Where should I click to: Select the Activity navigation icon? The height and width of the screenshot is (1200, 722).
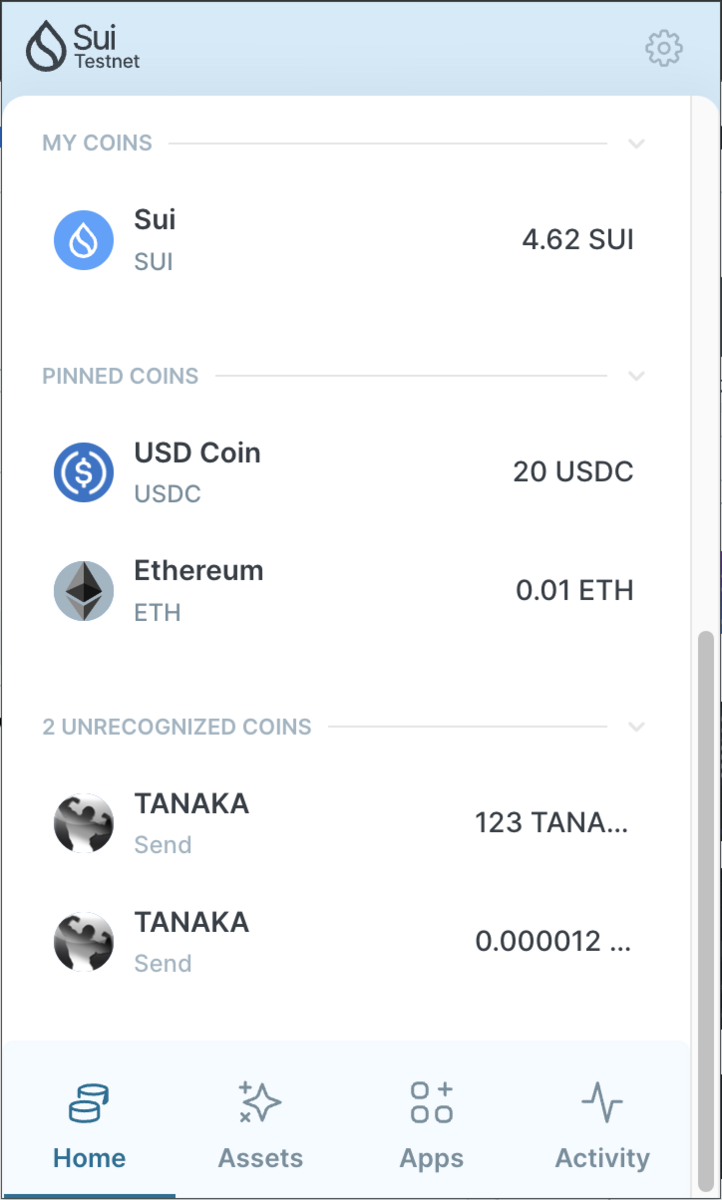602,1103
